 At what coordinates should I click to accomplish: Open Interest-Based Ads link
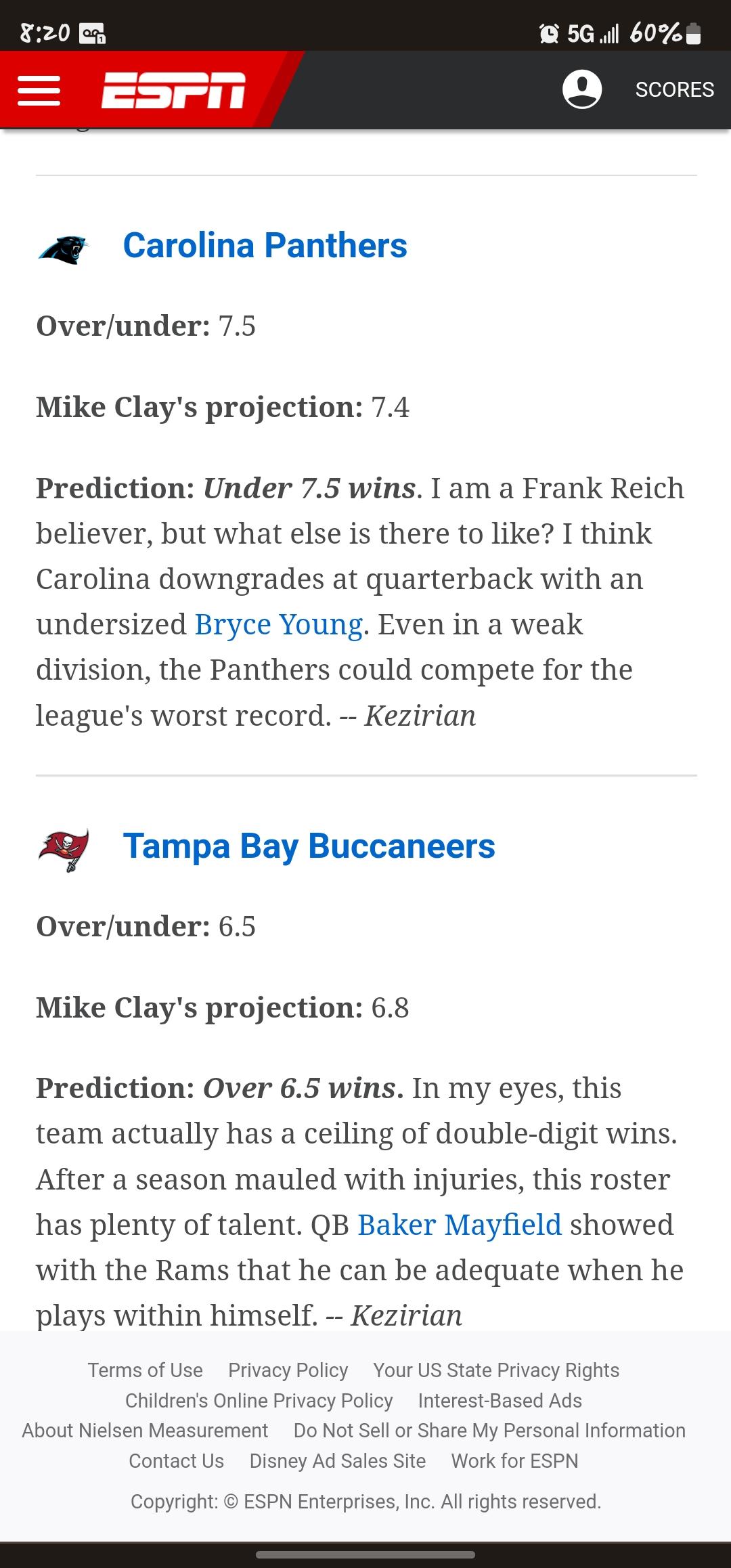[500, 1401]
